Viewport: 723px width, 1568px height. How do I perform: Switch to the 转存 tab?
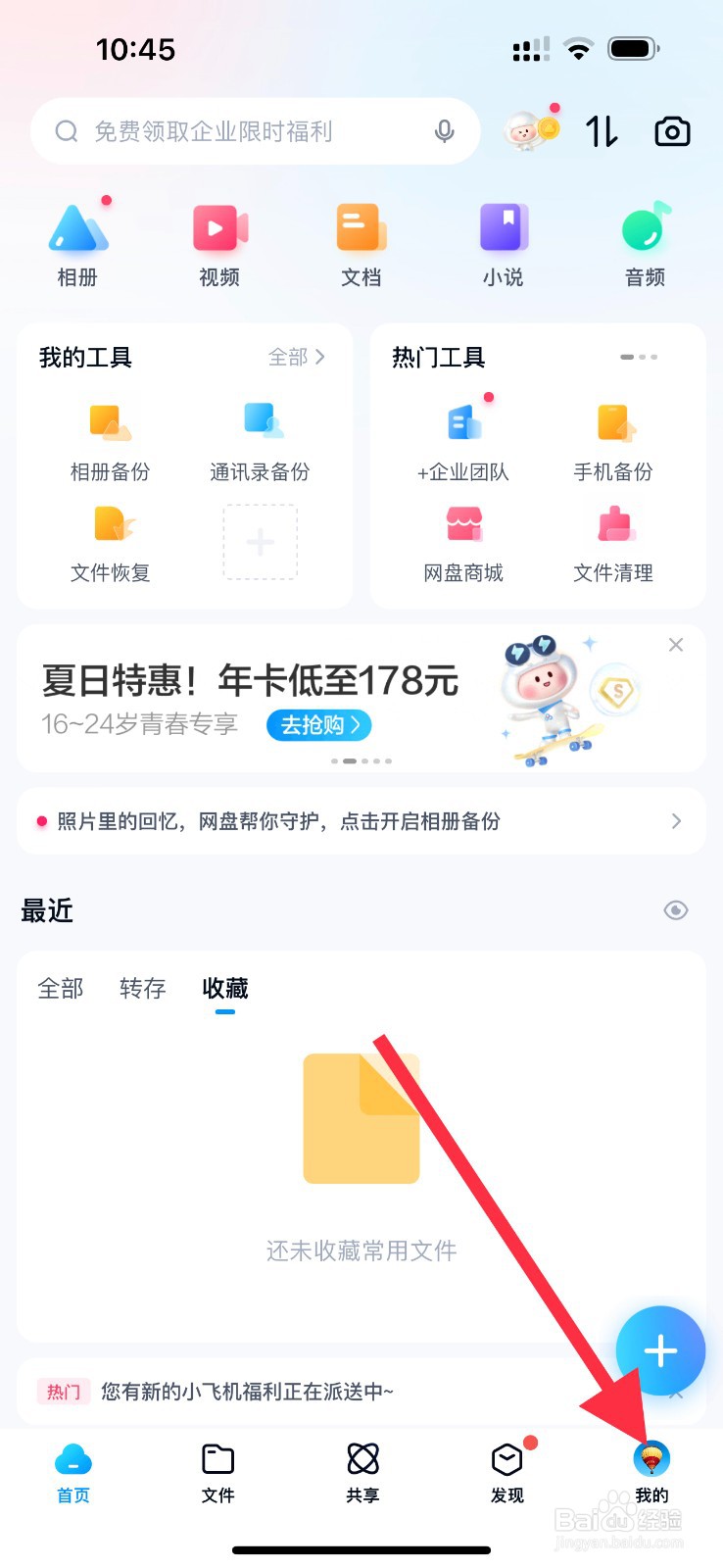click(x=142, y=989)
